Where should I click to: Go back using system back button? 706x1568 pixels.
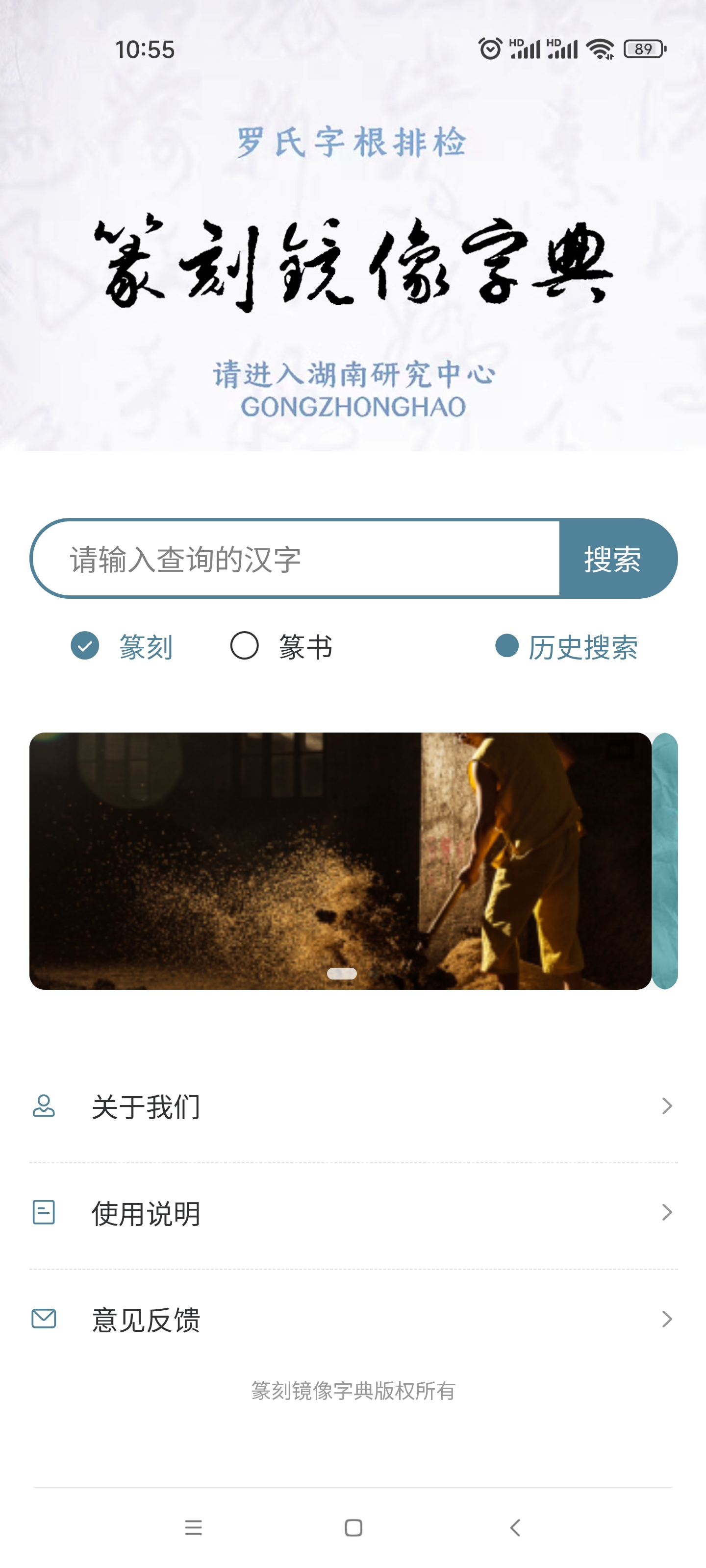[x=515, y=1527]
